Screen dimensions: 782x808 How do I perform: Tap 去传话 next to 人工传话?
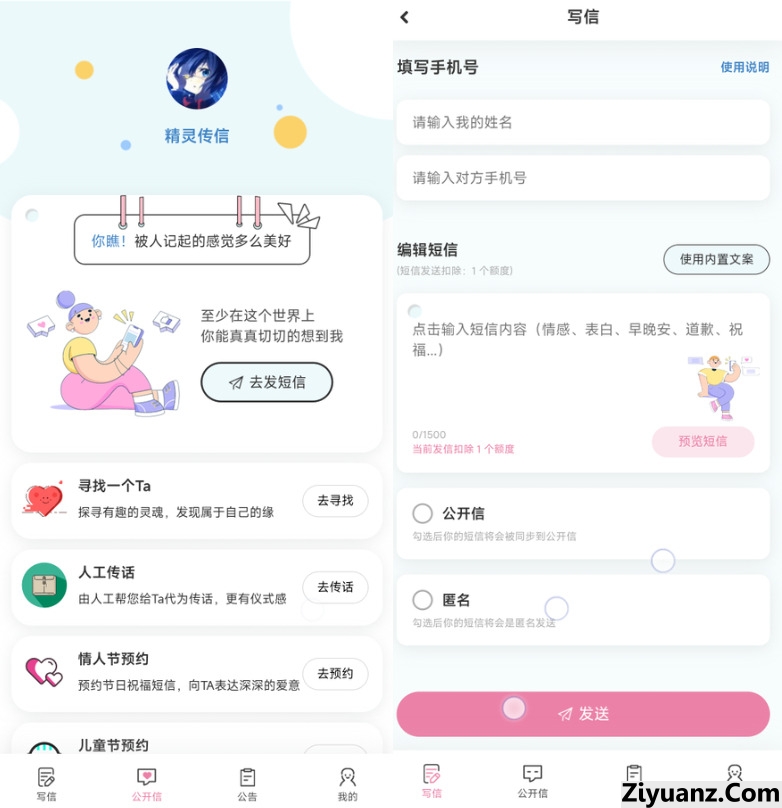[x=335, y=587]
